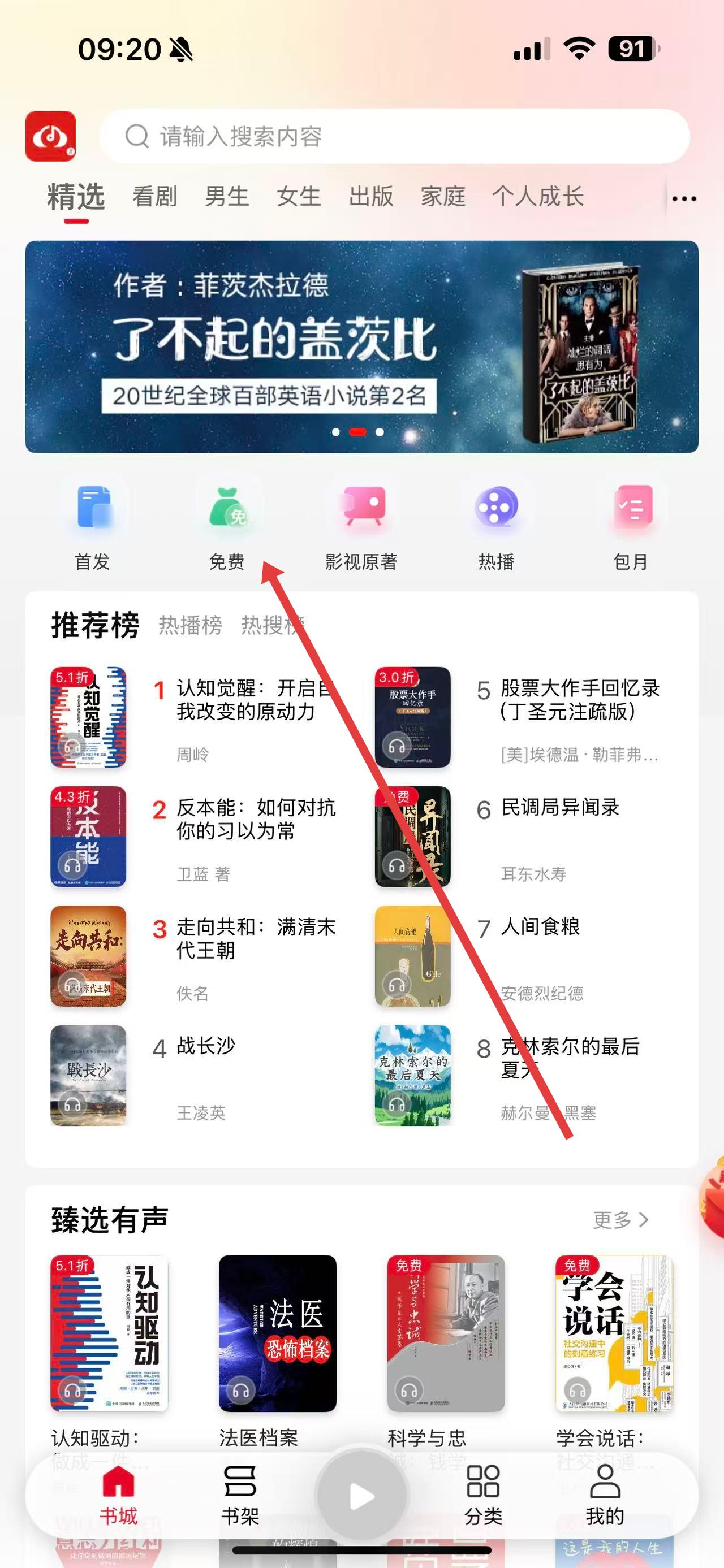This screenshot has width=724, height=1568.
Task: Open the 了不起的盖茨比 banner
Action: click(361, 346)
